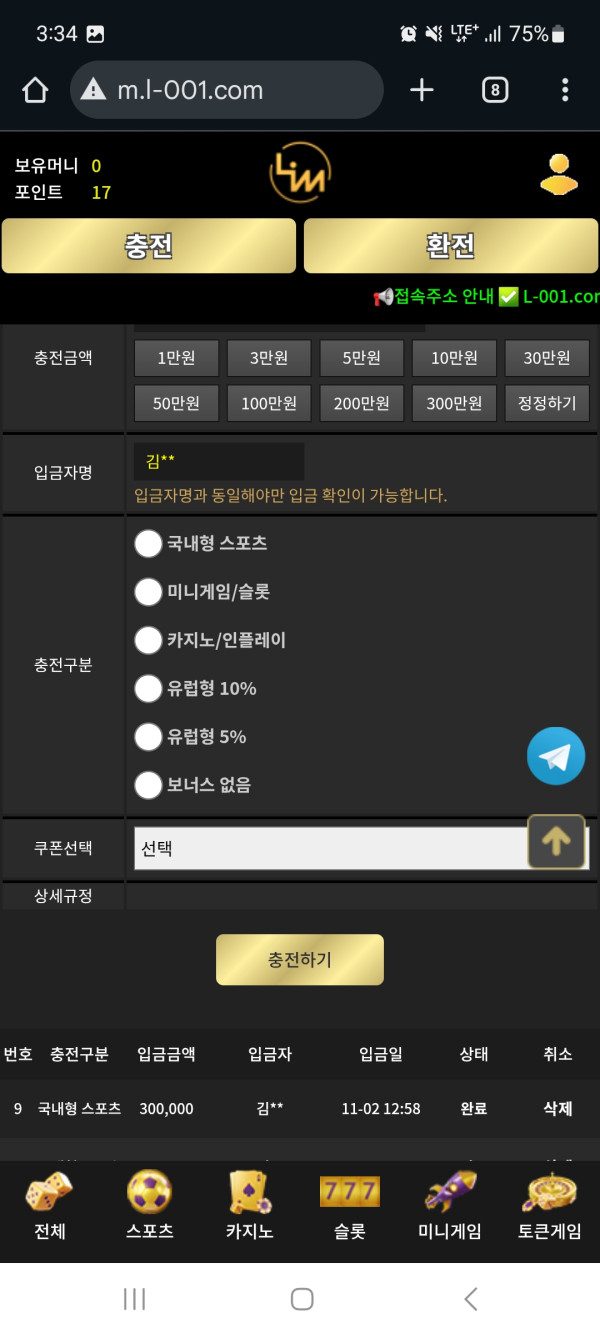Select 카지노/인플레이 radio option
The image size is (600, 1333).
(149, 640)
